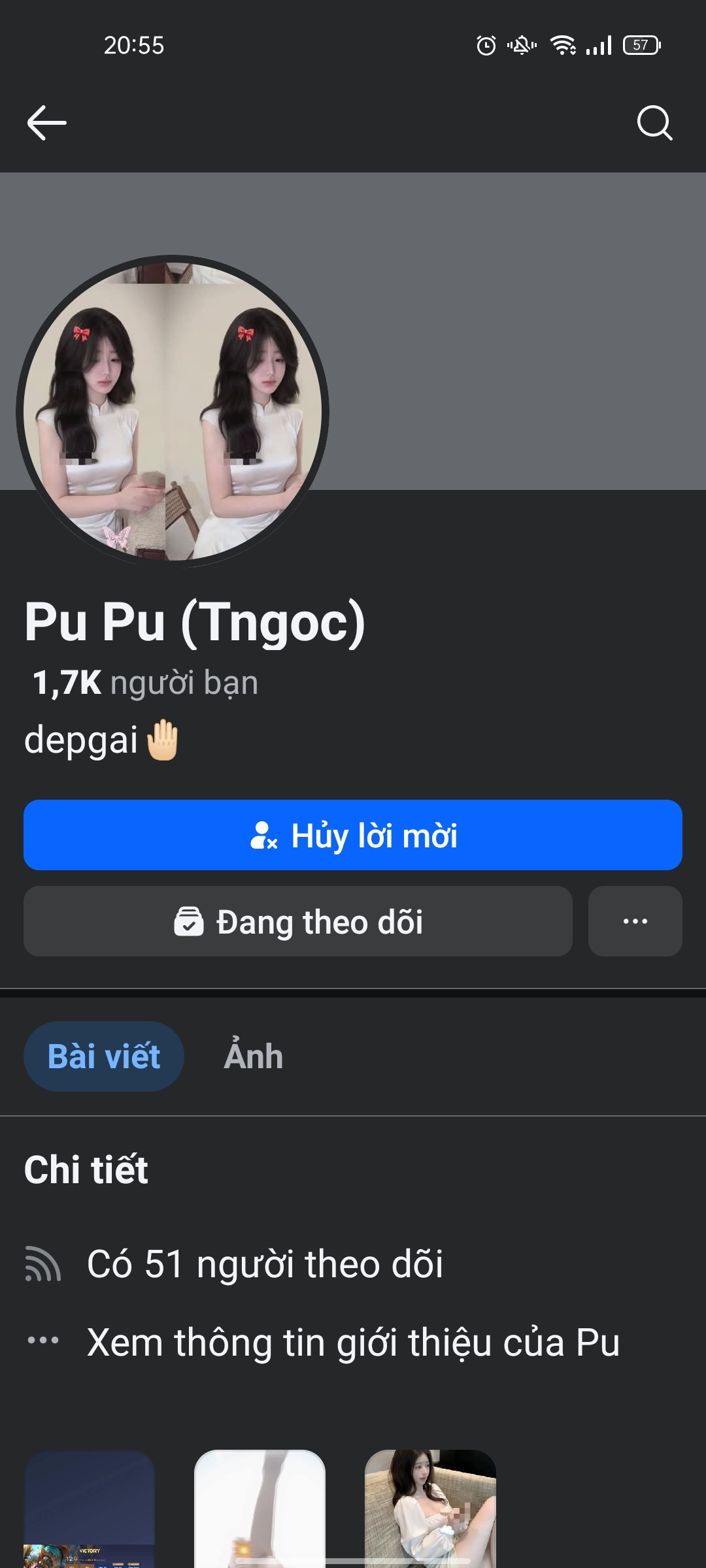Tap the Đang theo dõi following button
Viewport: 706px width, 1568px height.
[298, 922]
